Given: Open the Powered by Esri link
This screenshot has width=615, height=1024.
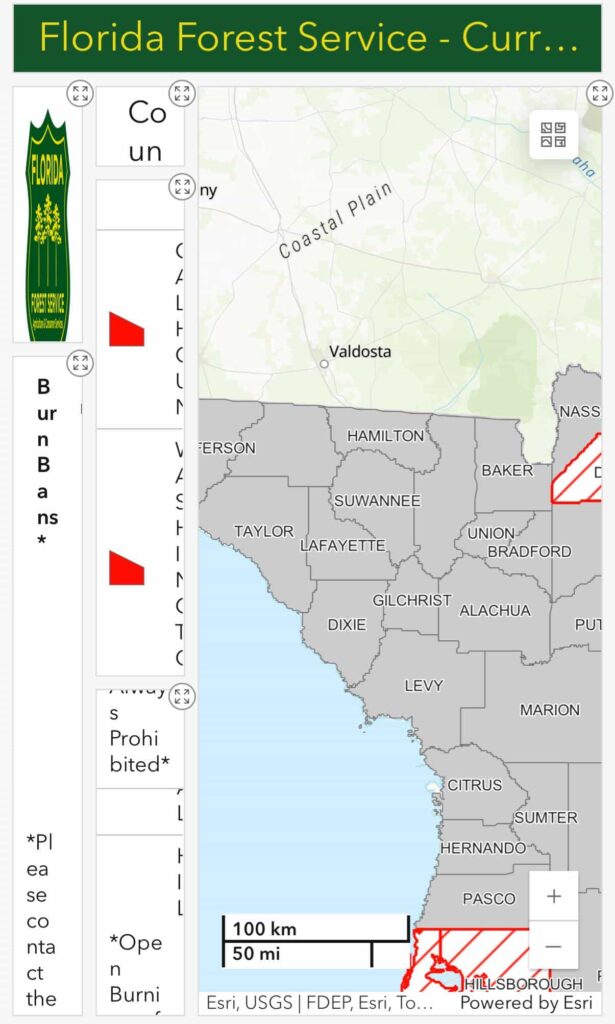Looking at the screenshot, I should pos(525,1002).
